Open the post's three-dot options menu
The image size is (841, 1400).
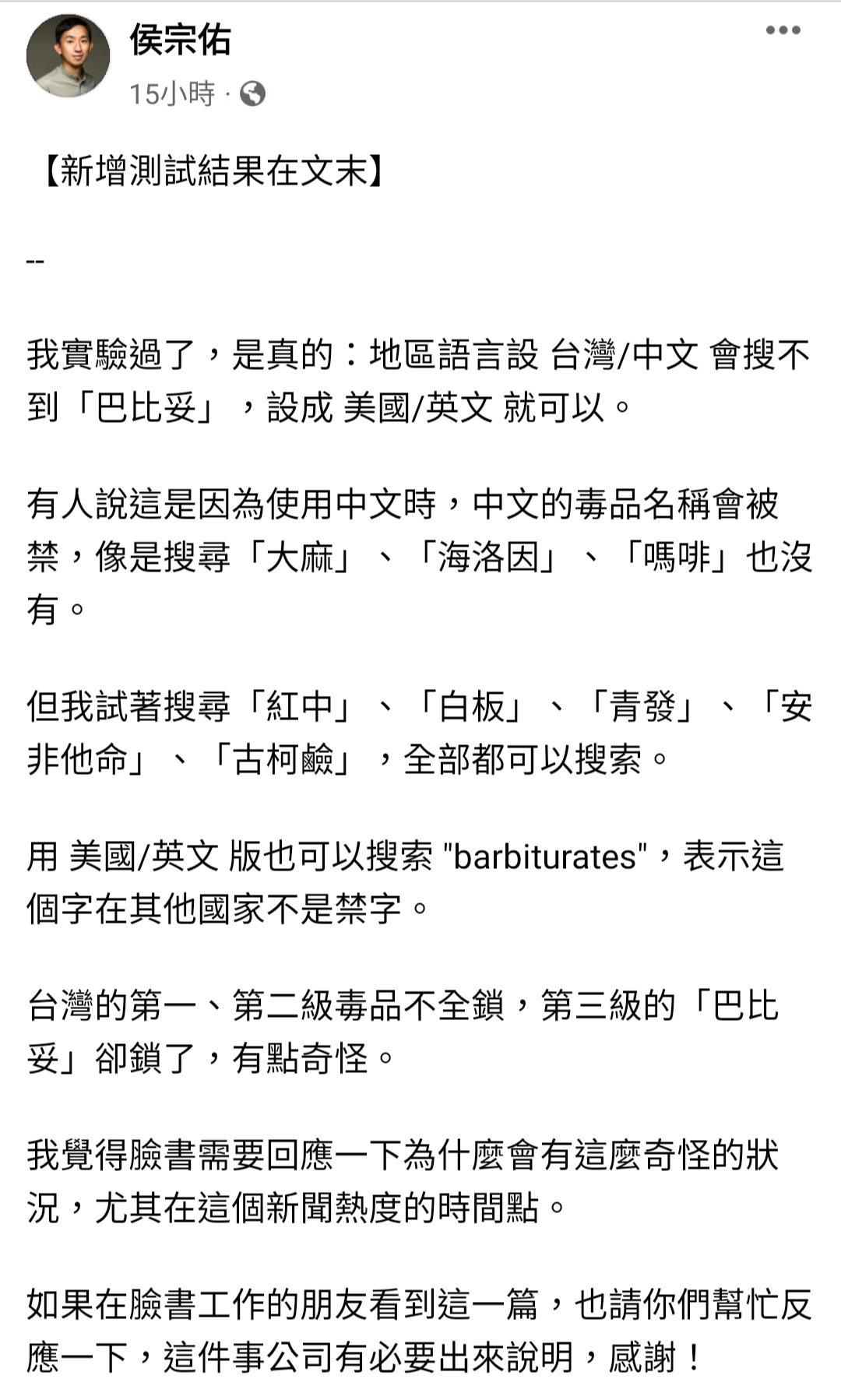click(783, 30)
